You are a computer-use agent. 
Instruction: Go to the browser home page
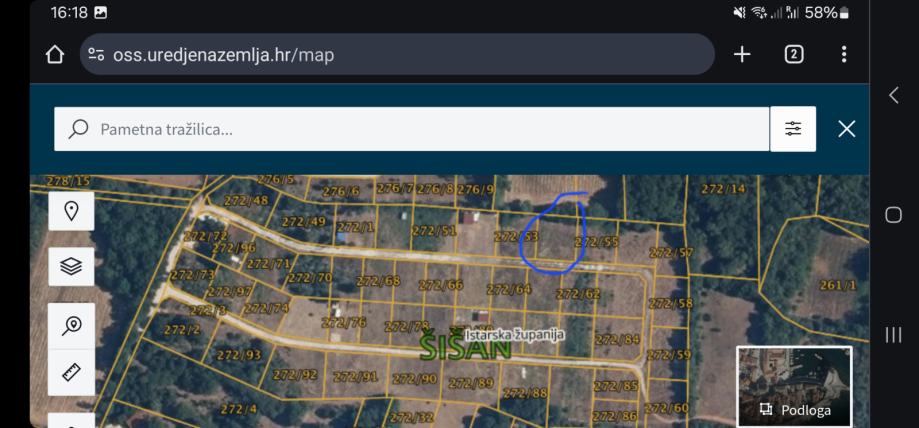pyautogui.click(x=56, y=55)
